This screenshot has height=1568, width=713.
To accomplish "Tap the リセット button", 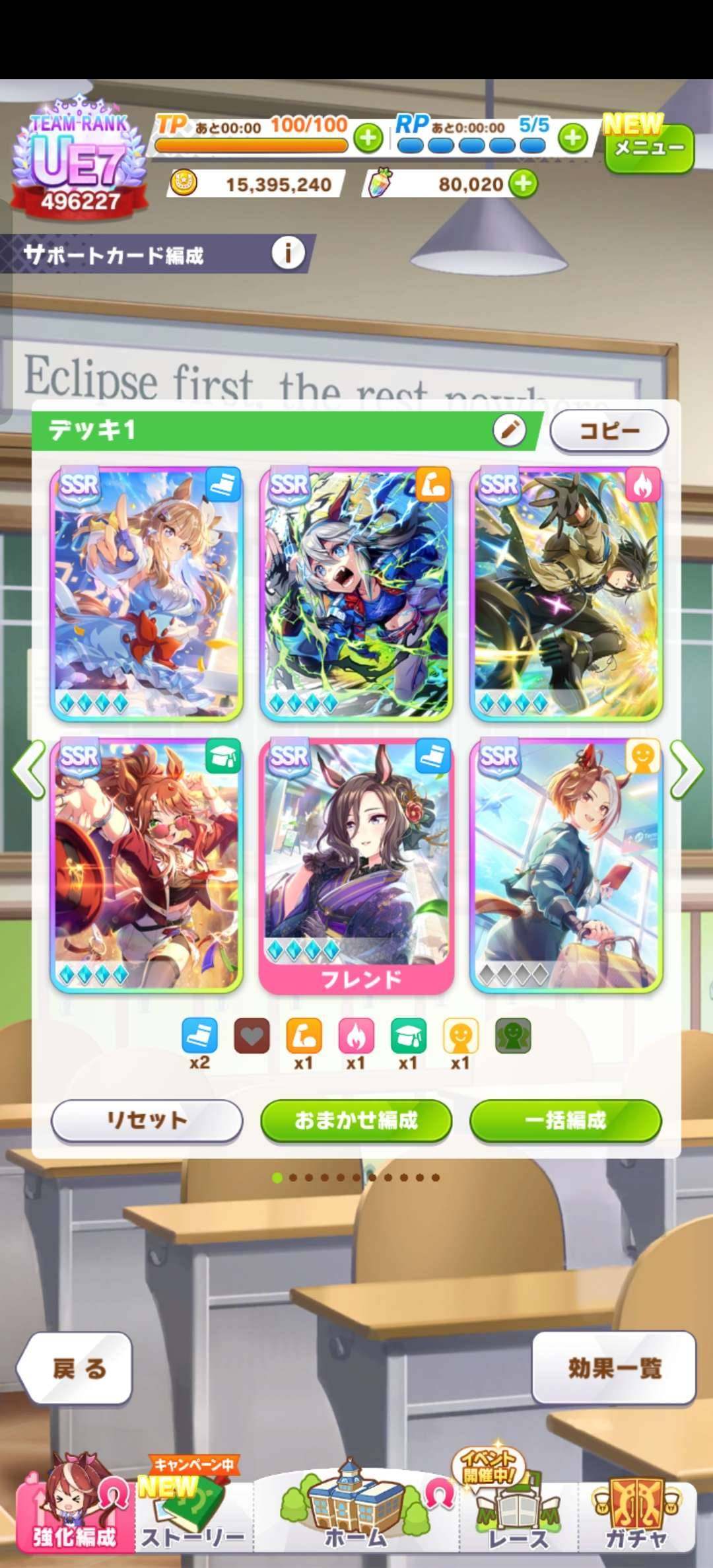I will point(147,1120).
